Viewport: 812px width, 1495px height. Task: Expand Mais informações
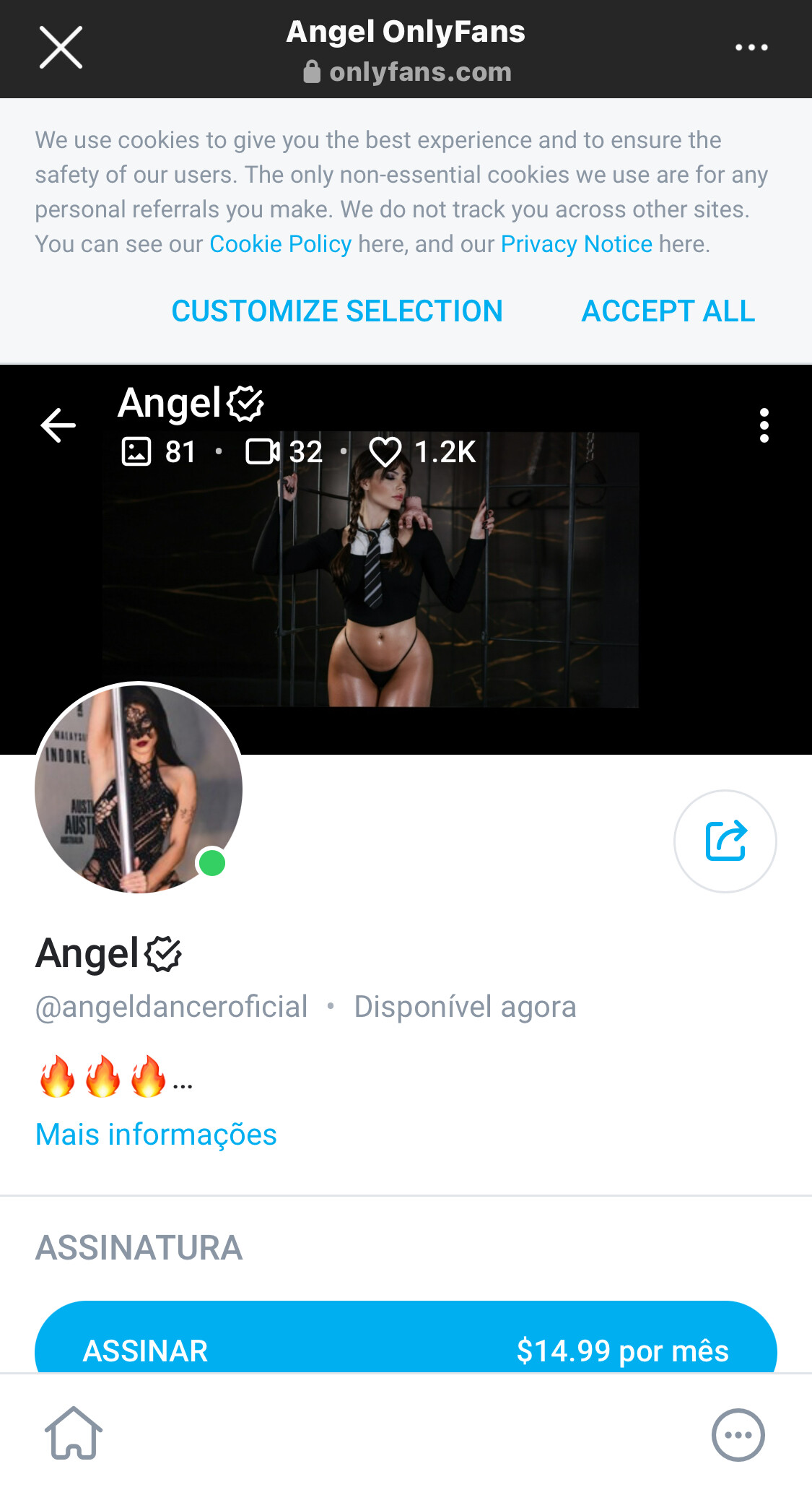coord(156,1135)
